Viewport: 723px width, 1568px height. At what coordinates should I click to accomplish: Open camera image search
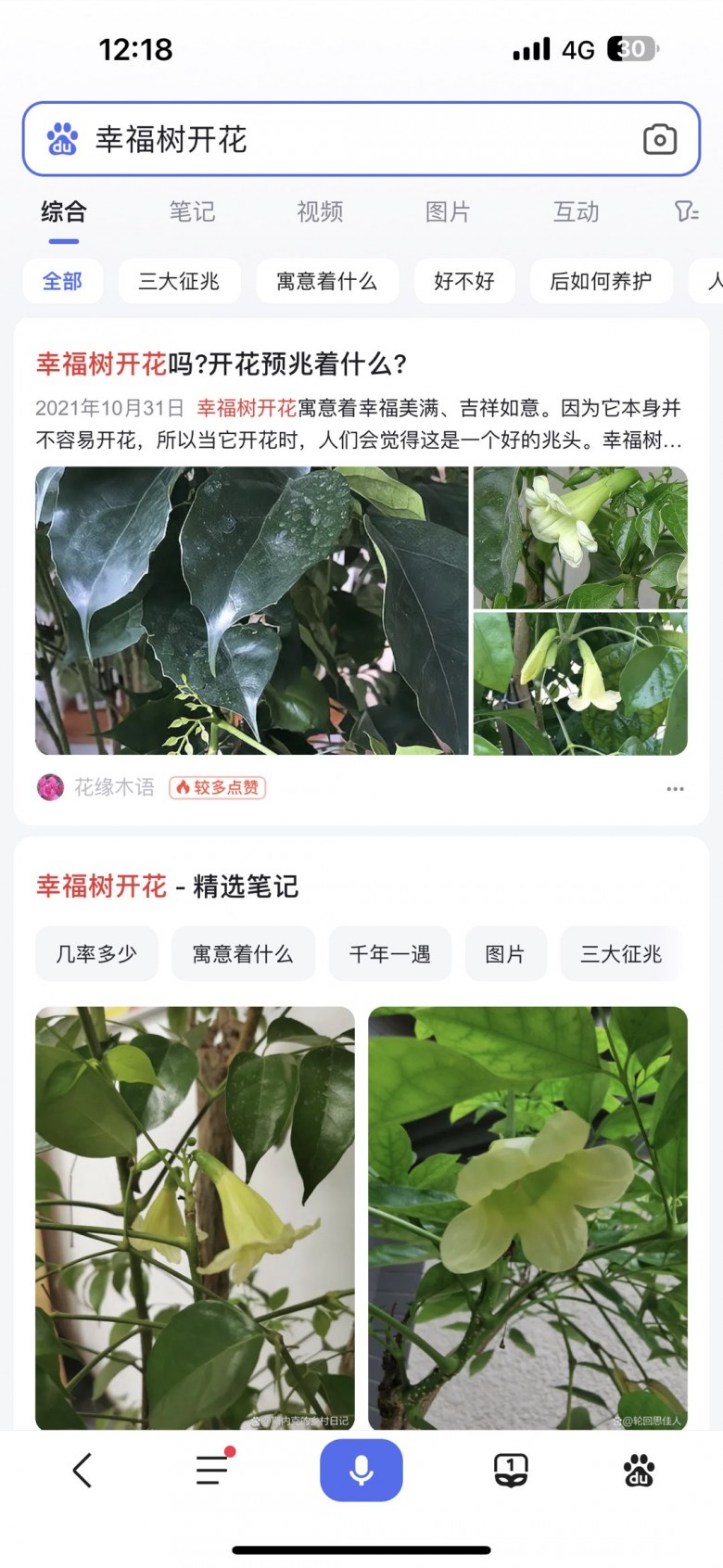659,140
